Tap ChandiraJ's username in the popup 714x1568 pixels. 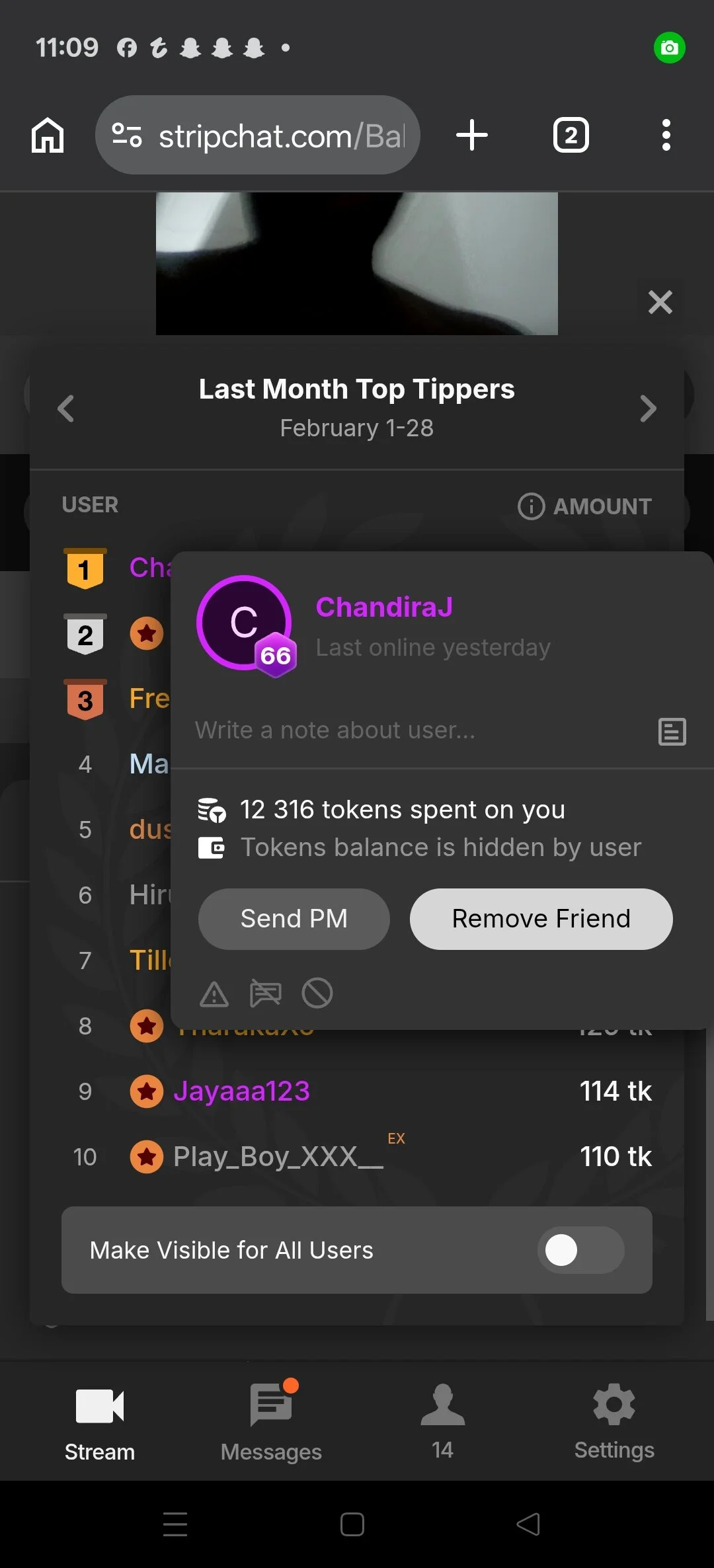pos(384,607)
